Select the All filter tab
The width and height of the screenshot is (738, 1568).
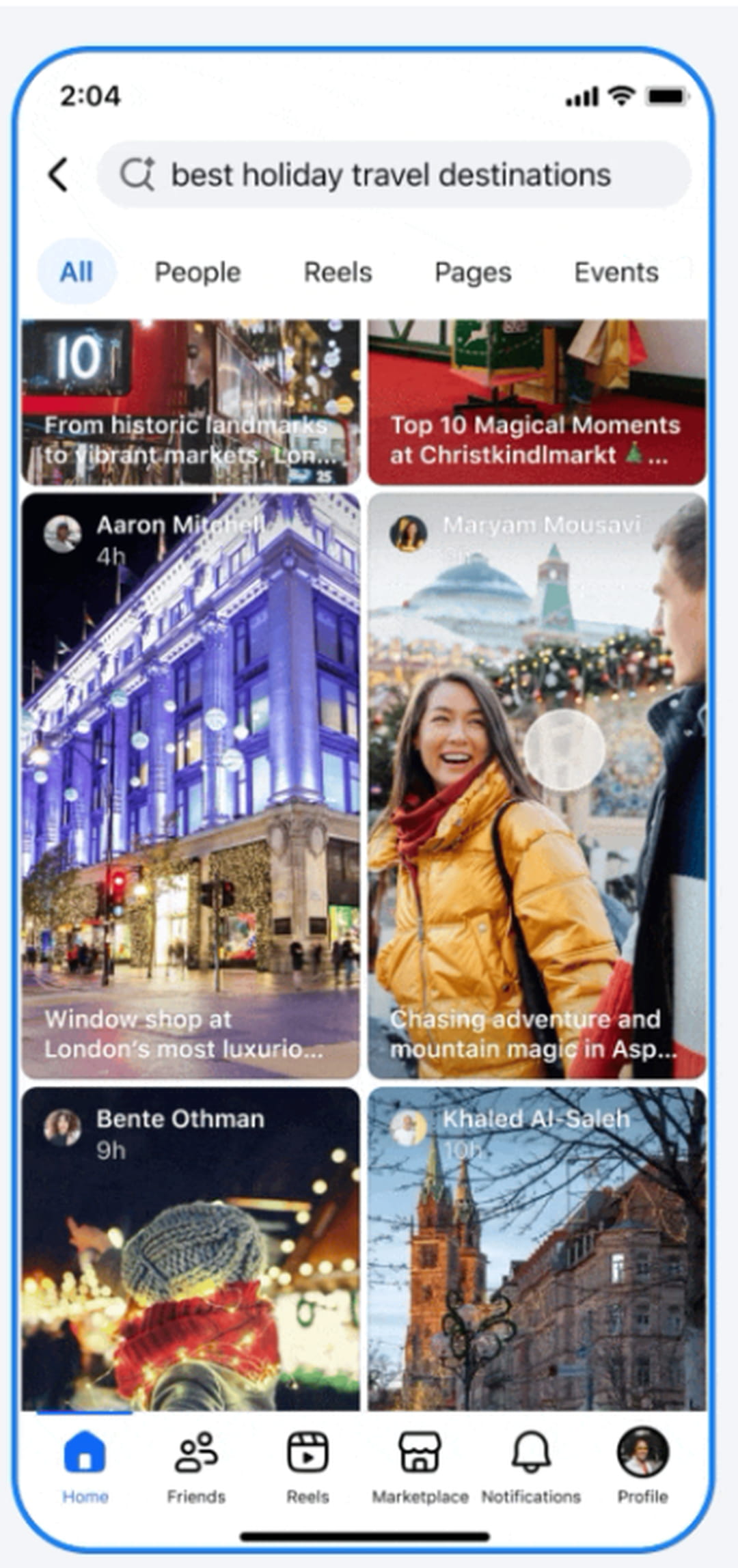pyautogui.click(x=76, y=272)
